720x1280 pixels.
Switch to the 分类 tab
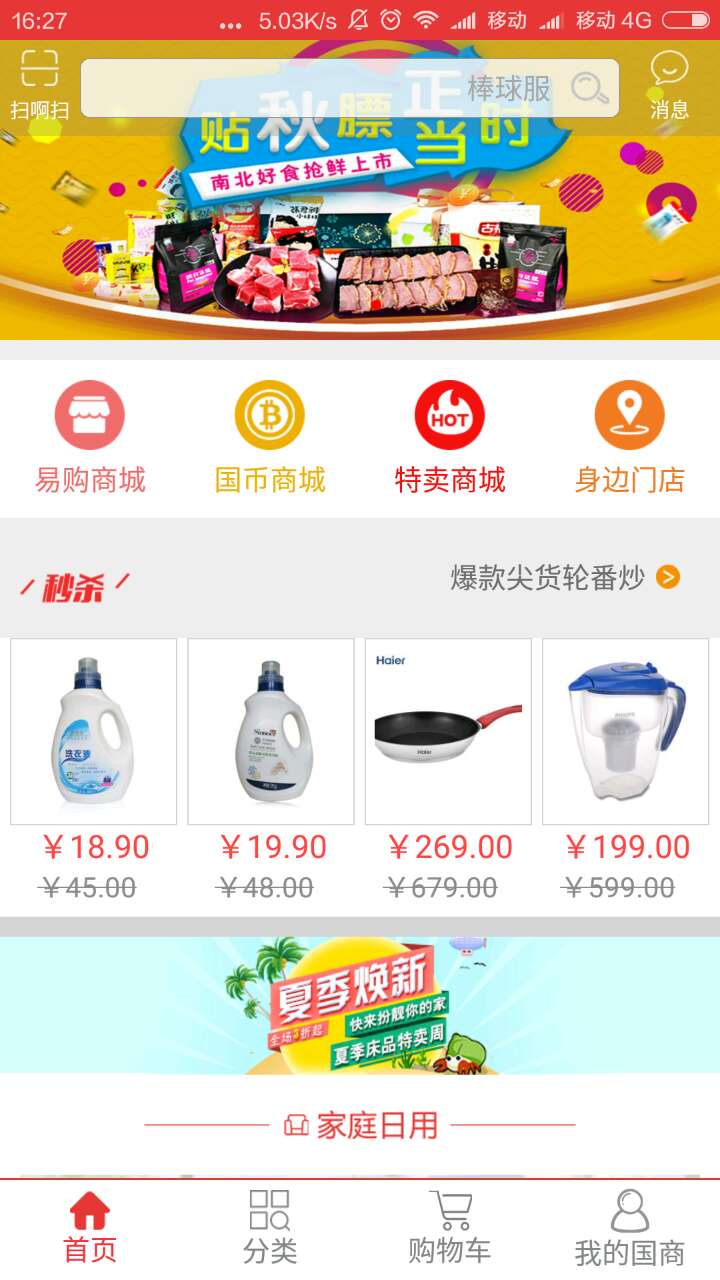[x=270, y=1228]
